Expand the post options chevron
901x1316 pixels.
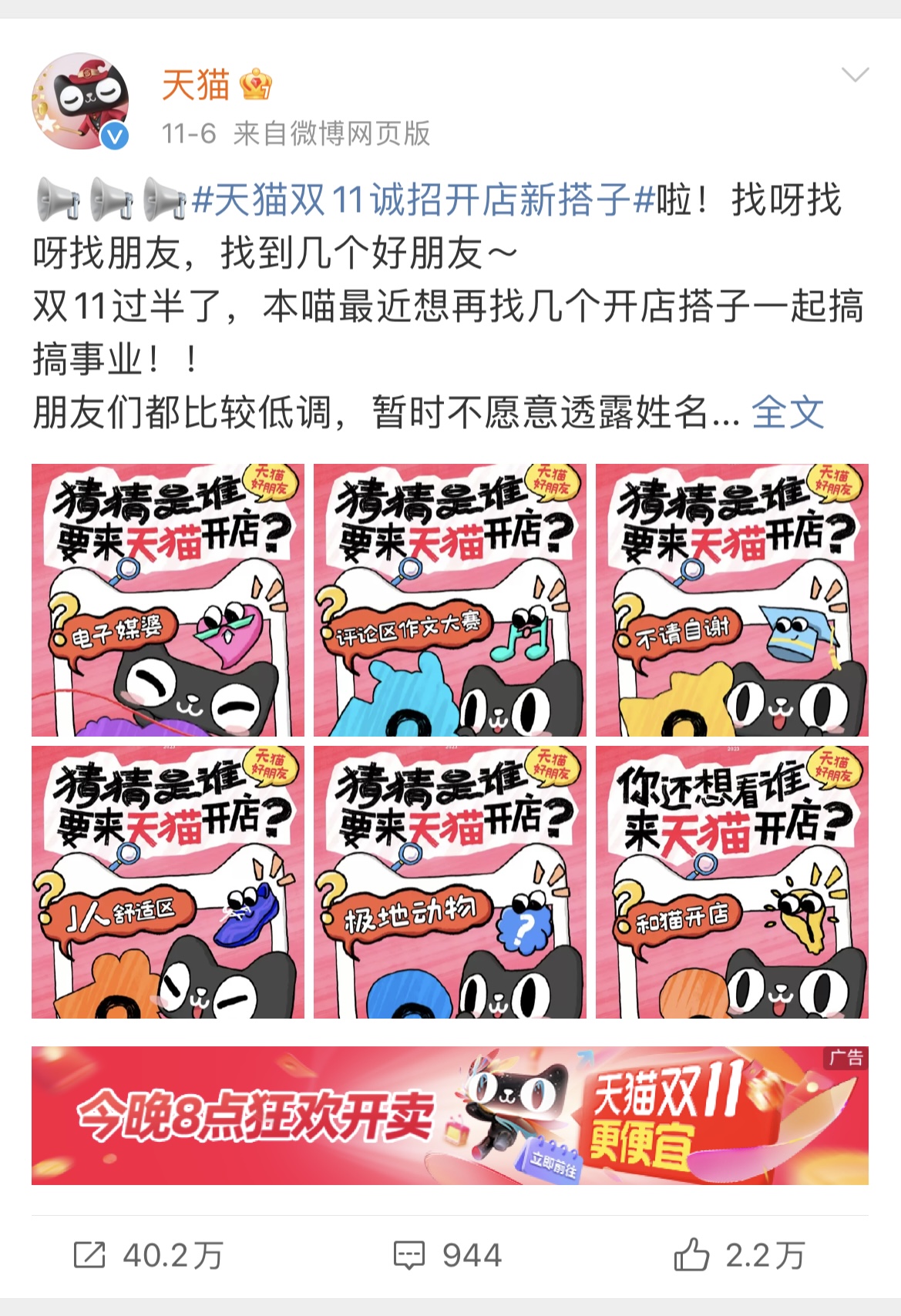855,75
